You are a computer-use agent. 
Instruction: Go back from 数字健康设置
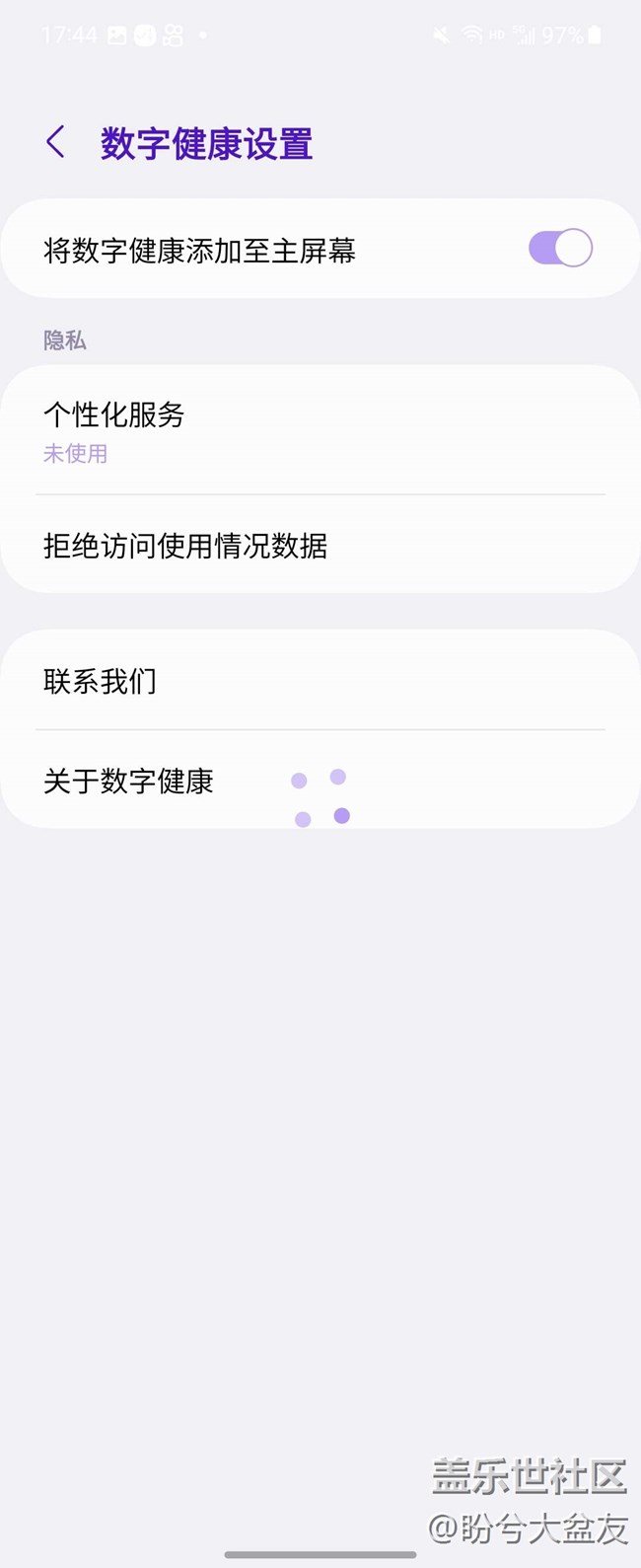click(56, 142)
